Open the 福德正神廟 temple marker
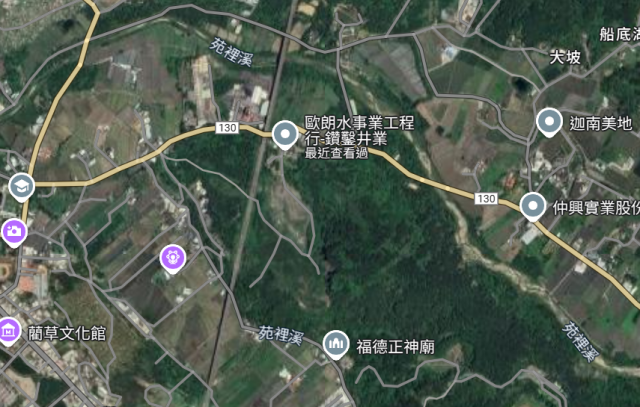The image size is (640, 407). (336, 346)
